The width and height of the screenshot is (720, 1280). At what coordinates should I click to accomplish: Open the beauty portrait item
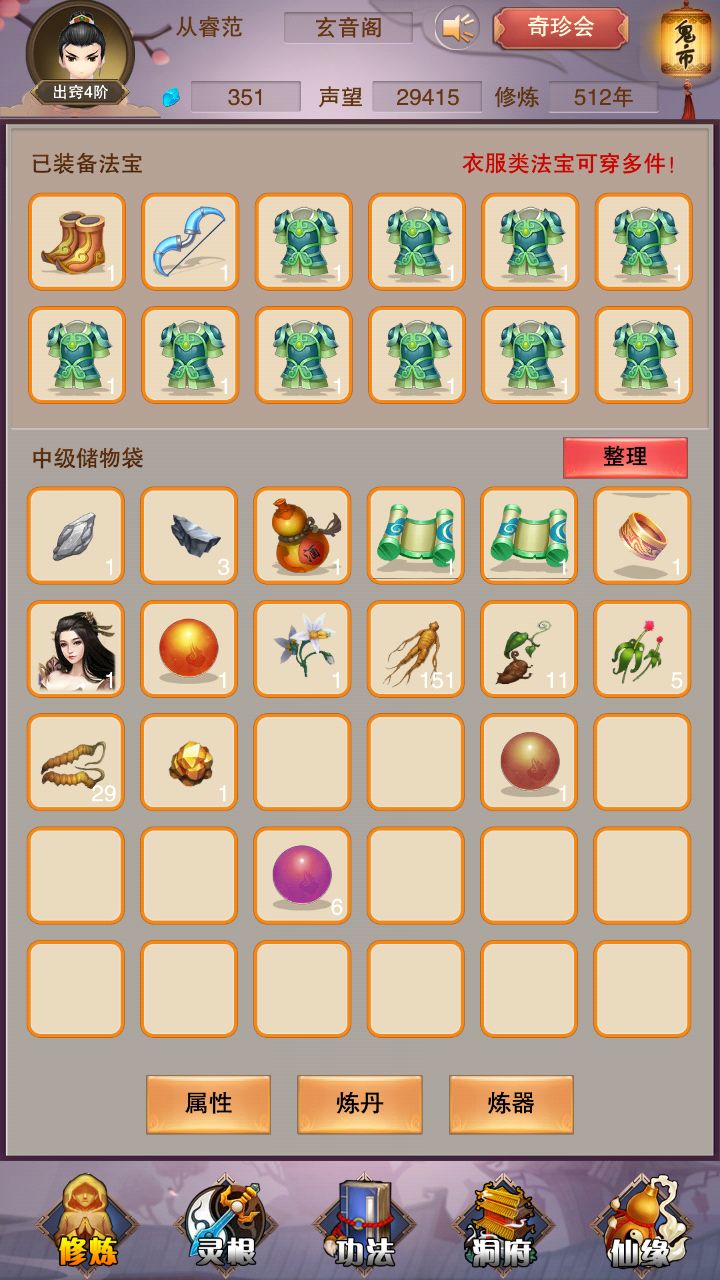[75, 650]
